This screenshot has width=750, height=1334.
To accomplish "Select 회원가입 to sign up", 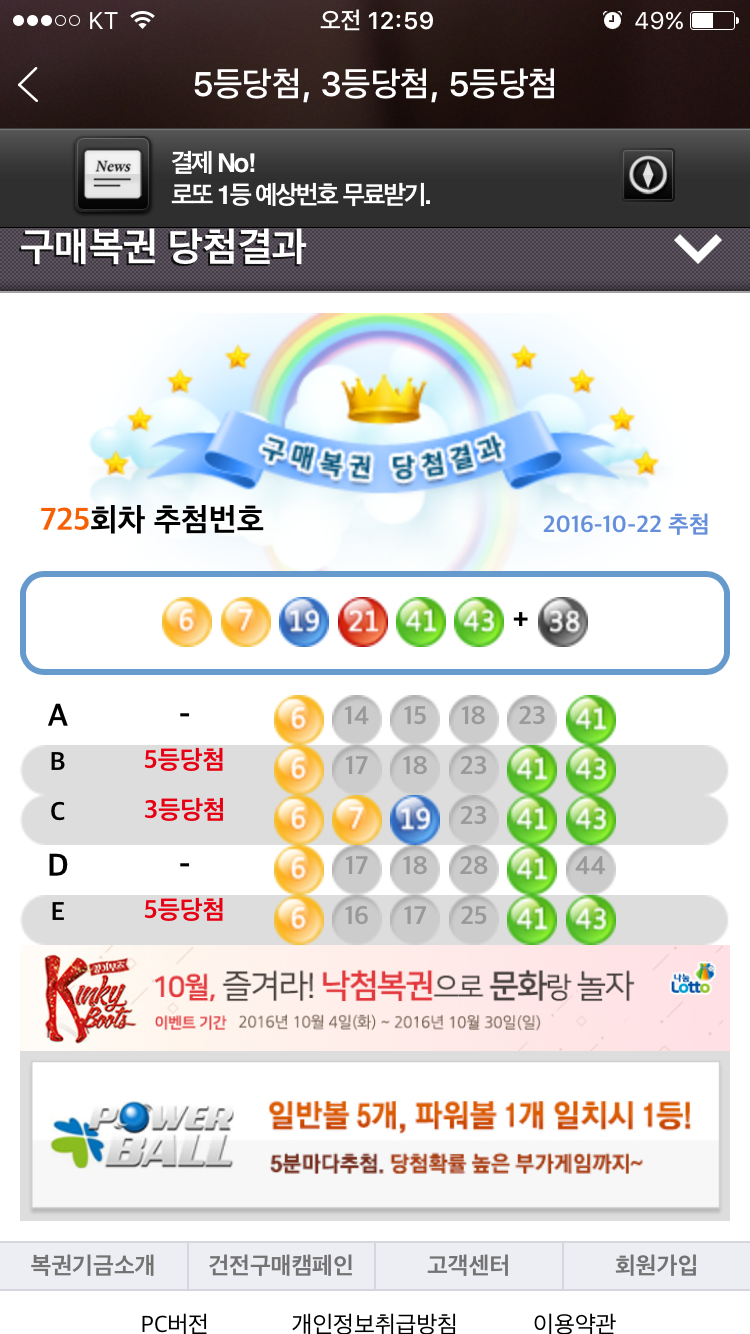I will (656, 1265).
